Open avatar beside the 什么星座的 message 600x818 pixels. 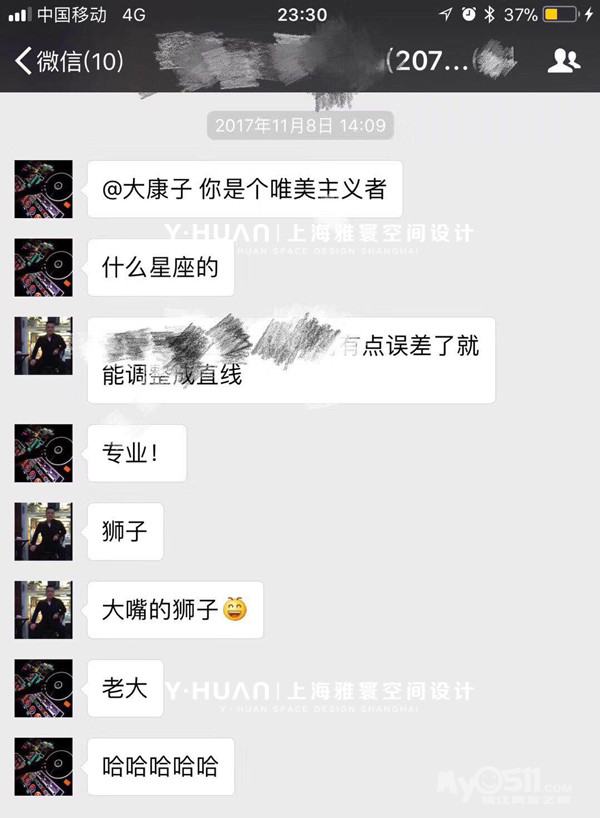pyautogui.click(x=43, y=267)
